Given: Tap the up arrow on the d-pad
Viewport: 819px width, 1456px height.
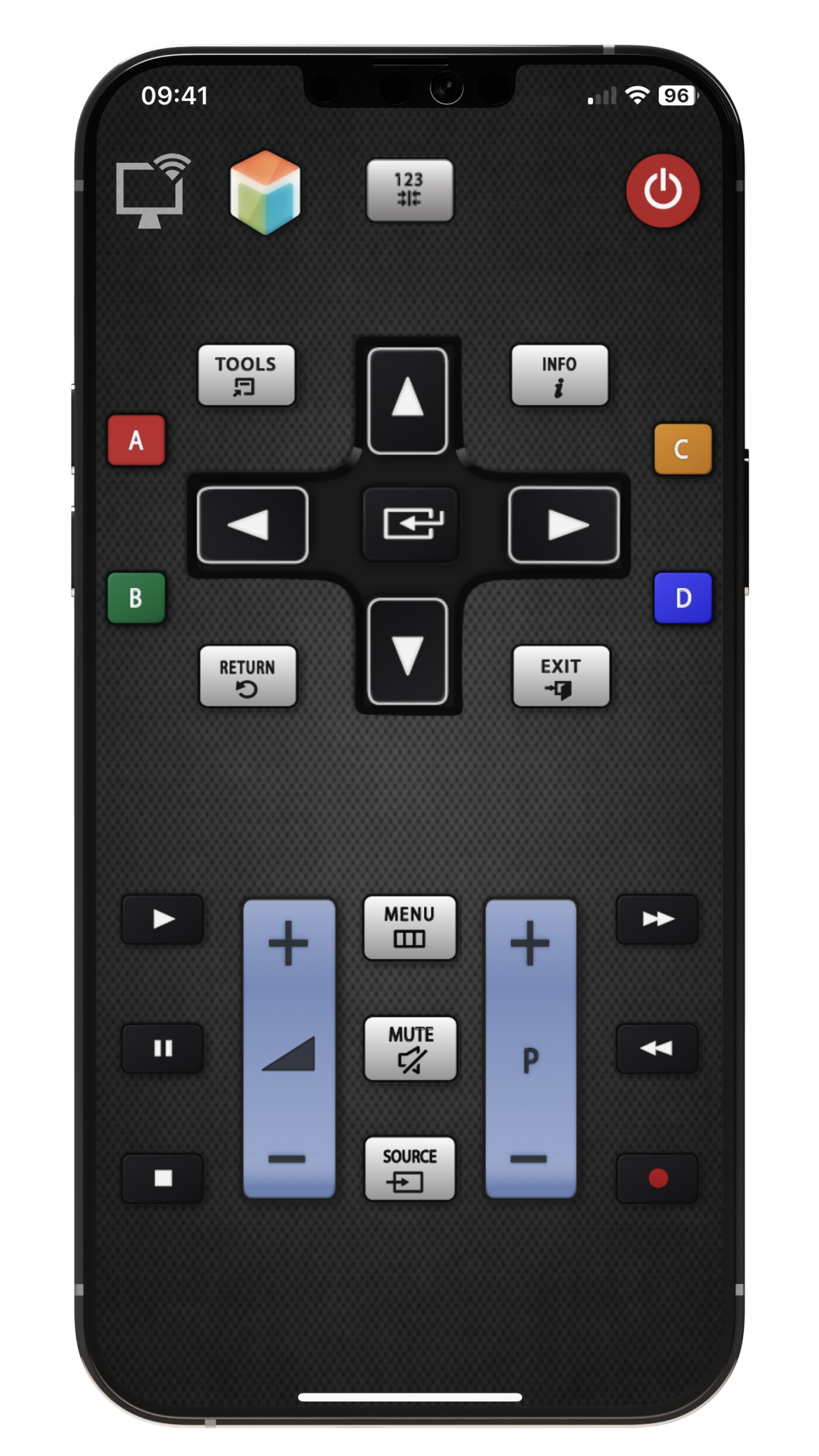Looking at the screenshot, I should coord(408,400).
